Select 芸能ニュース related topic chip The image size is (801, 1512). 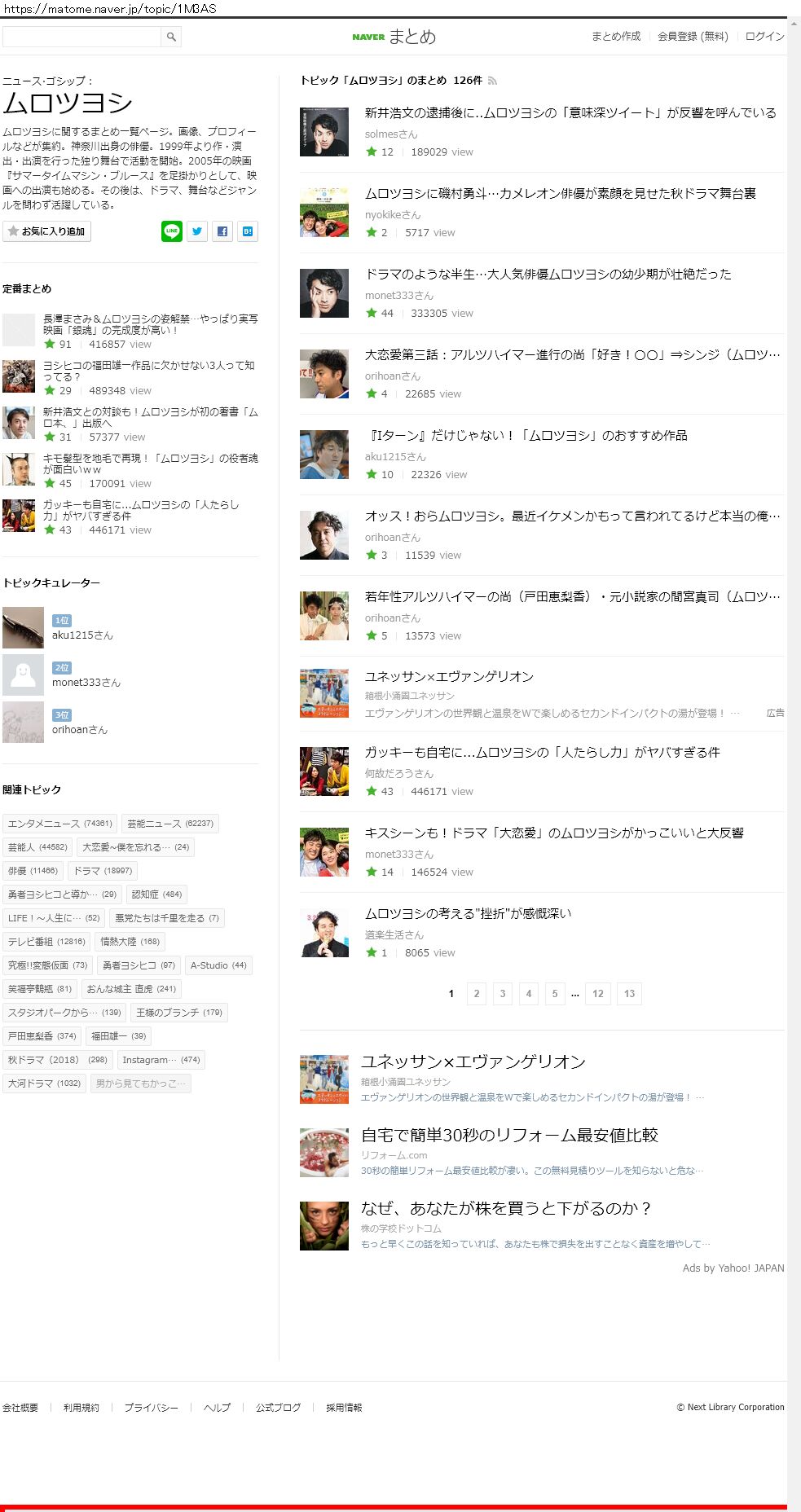169,824
